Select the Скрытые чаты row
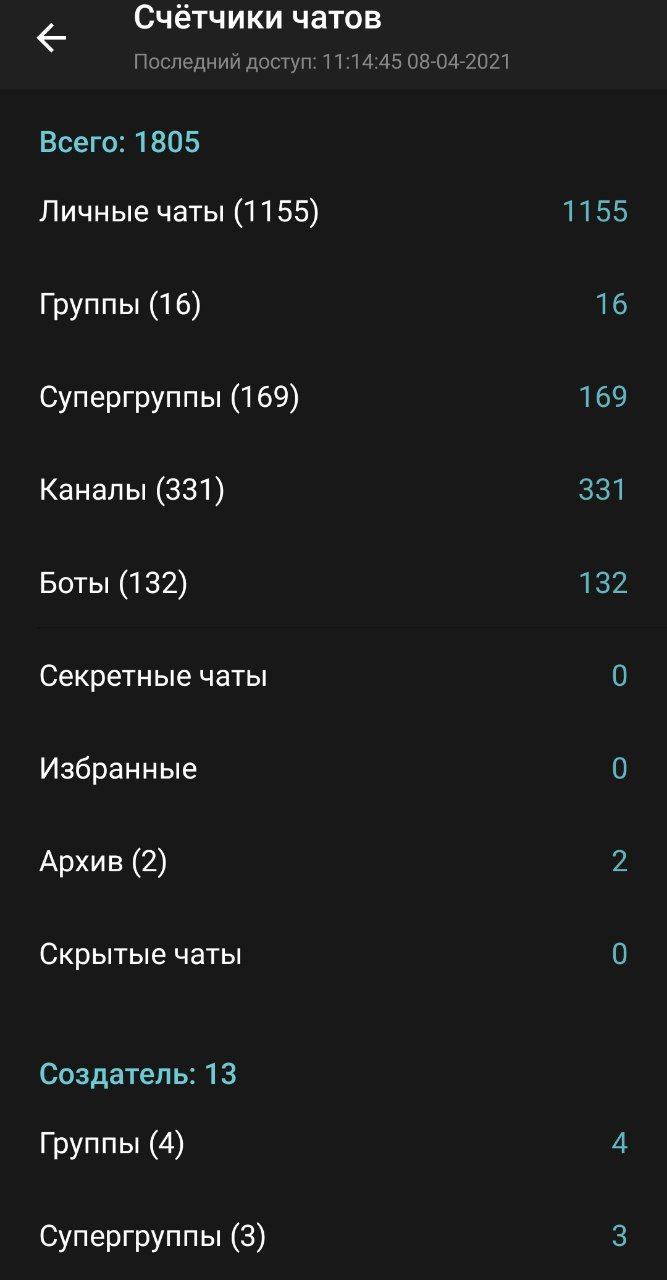 333,954
